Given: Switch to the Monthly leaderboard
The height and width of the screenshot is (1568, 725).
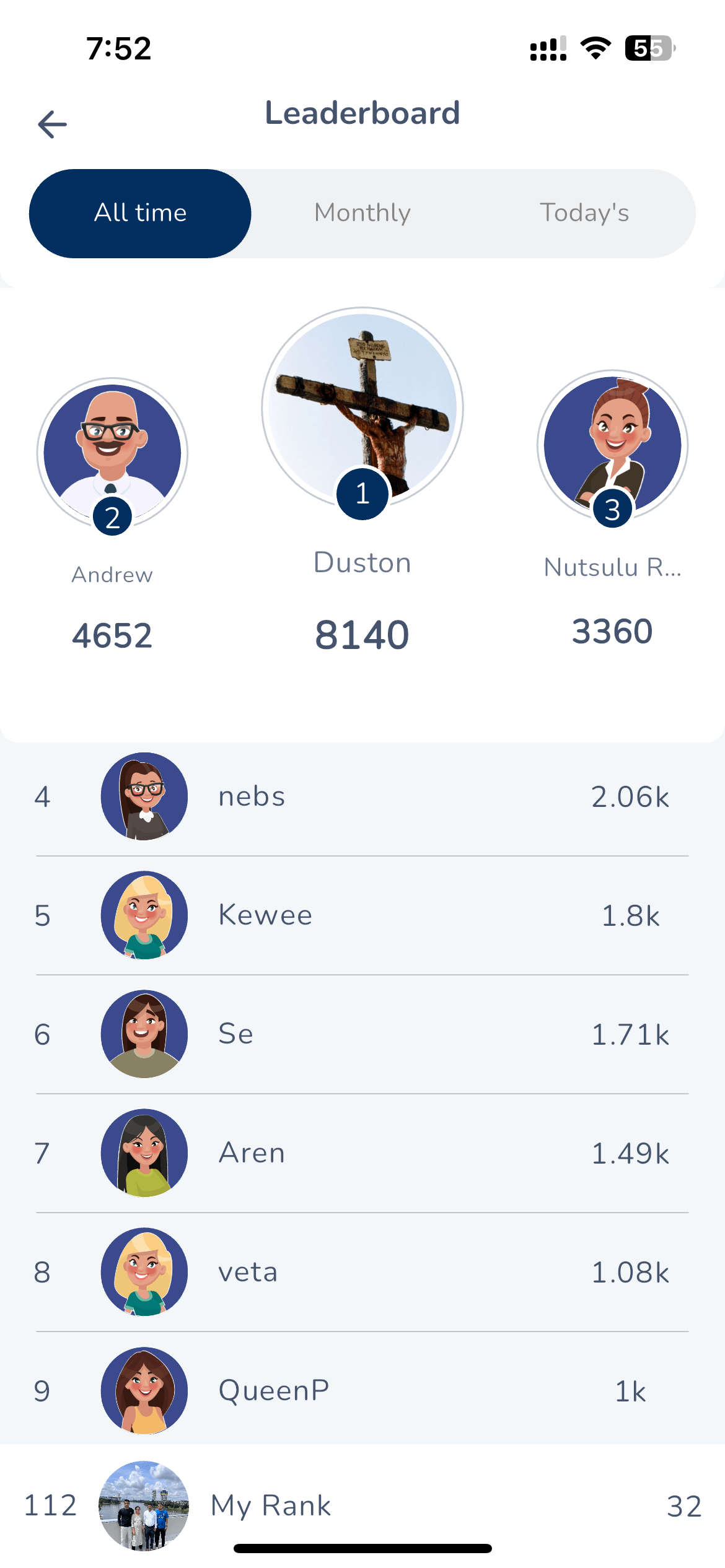Looking at the screenshot, I should [x=362, y=213].
